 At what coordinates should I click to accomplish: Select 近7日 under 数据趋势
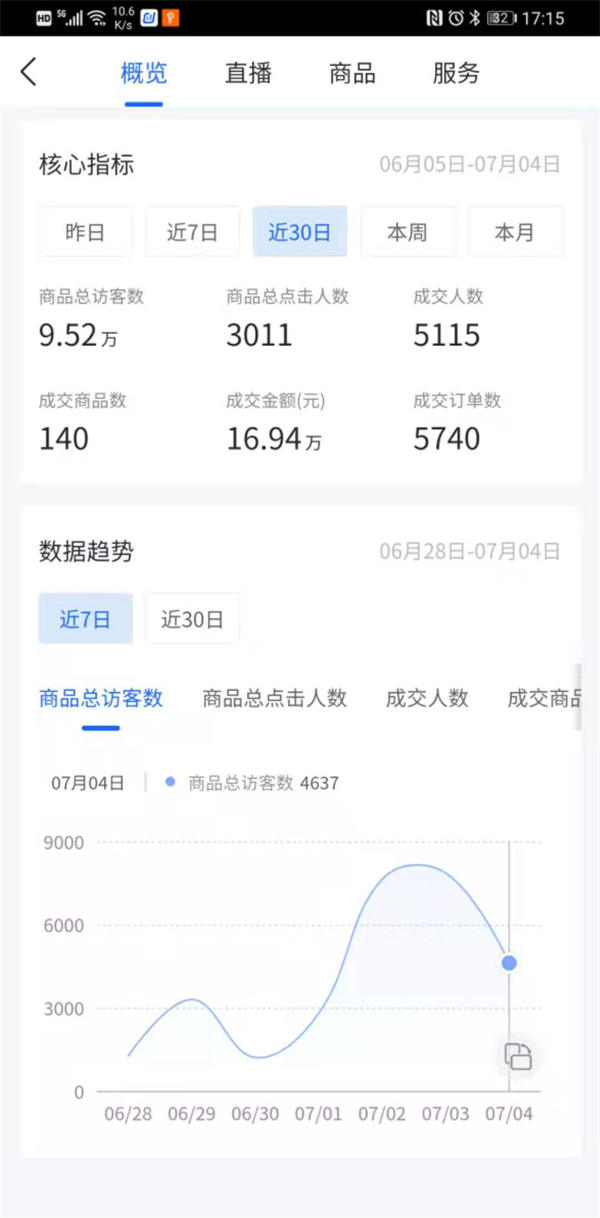(85, 619)
